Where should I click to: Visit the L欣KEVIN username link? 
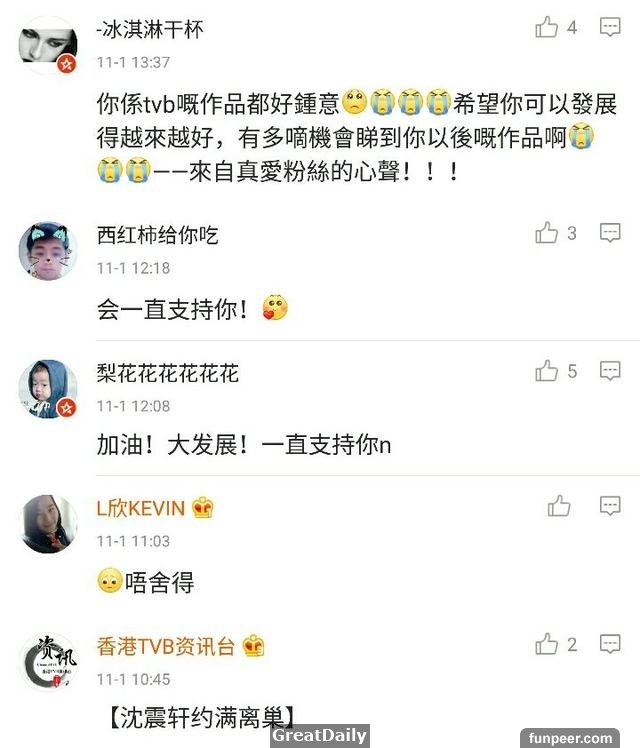click(x=140, y=508)
